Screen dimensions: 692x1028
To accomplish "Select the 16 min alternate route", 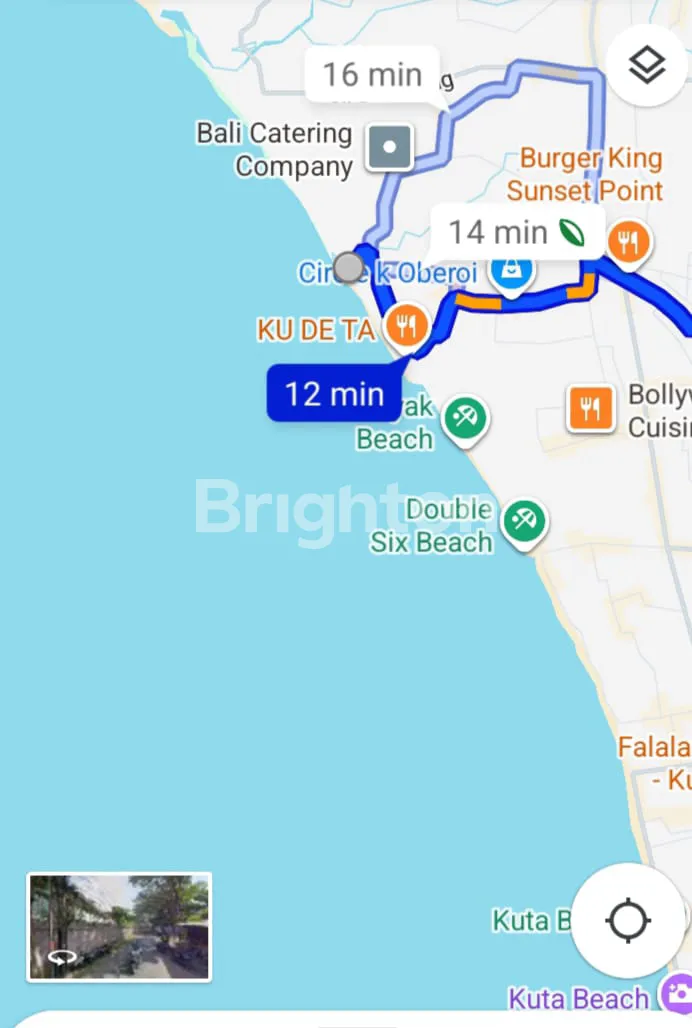I will coord(371,75).
